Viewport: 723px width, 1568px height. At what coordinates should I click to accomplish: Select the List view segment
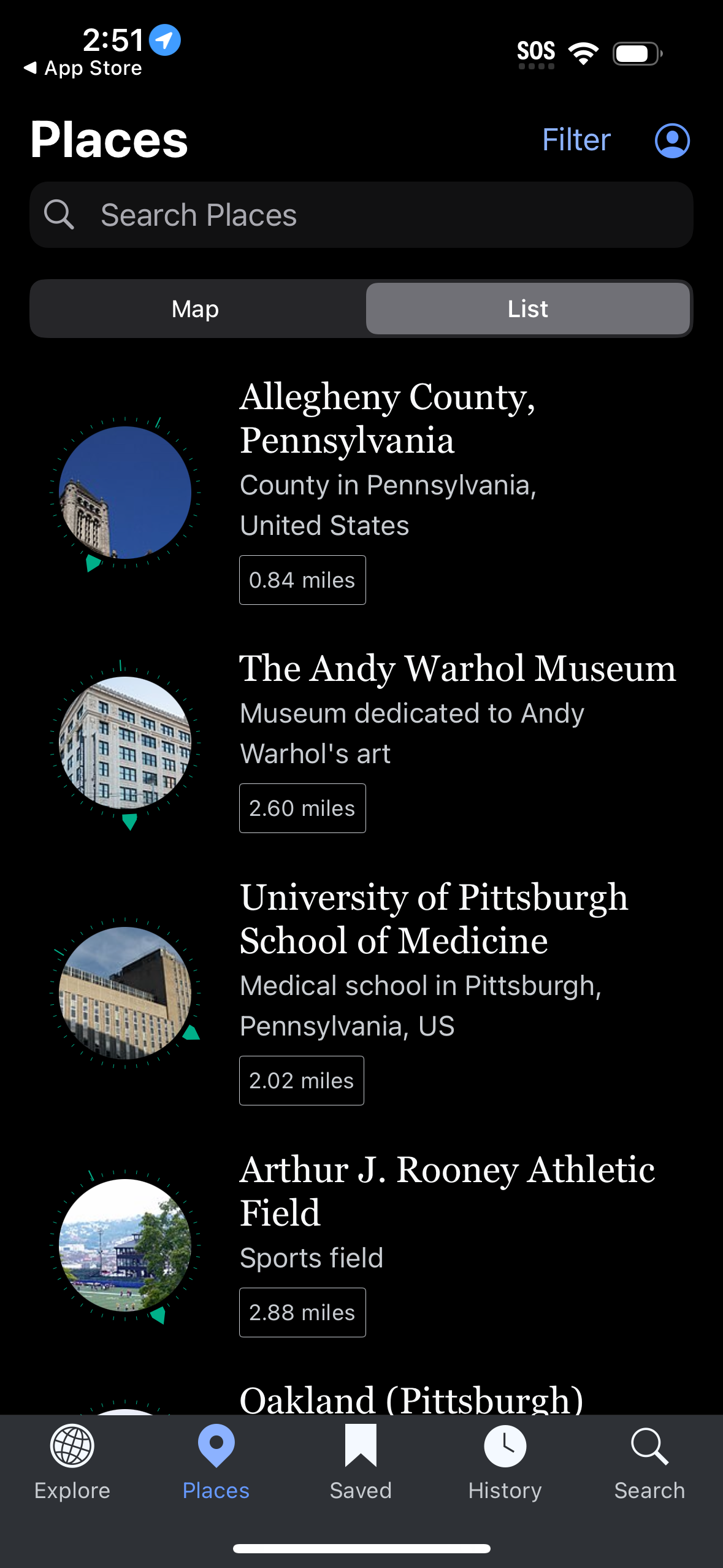click(528, 309)
